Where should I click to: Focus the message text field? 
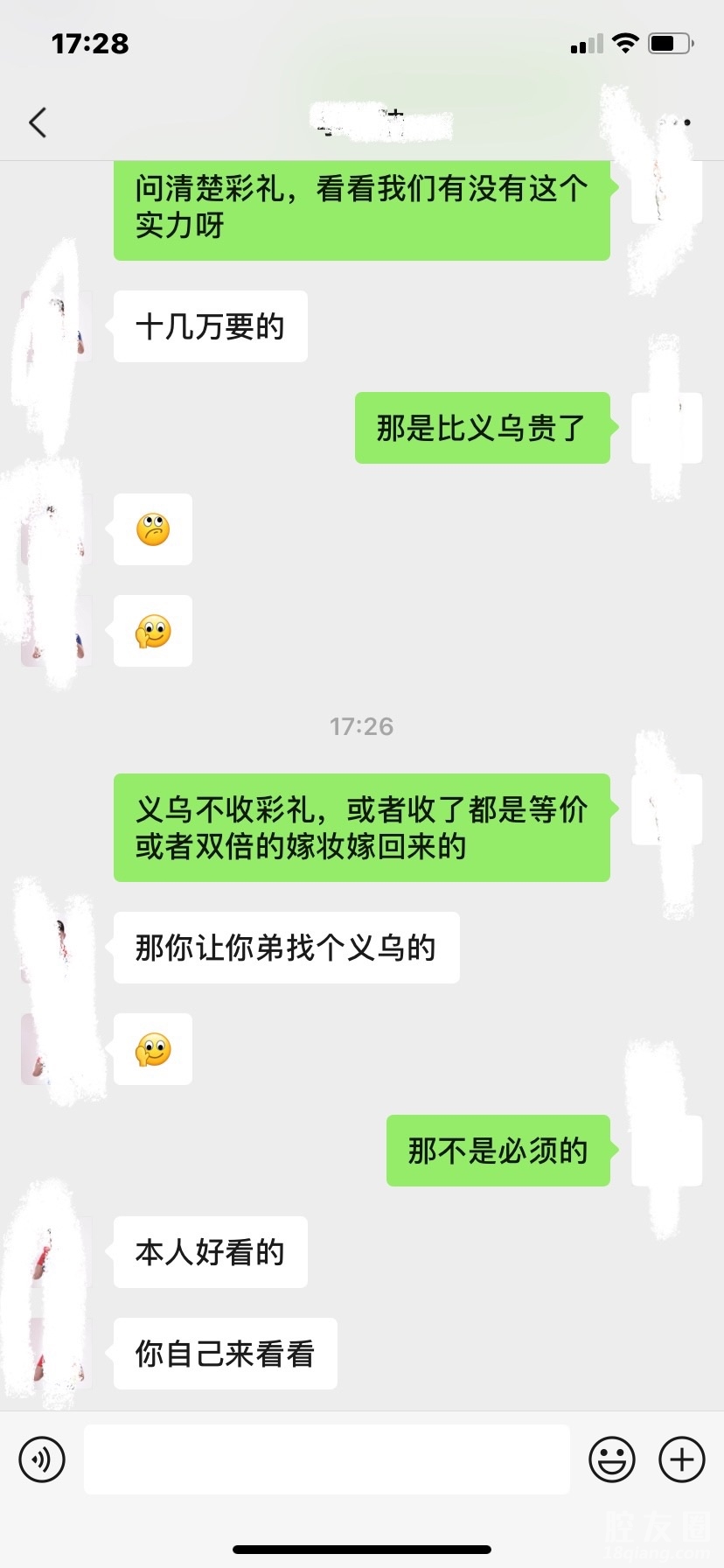[326, 1459]
